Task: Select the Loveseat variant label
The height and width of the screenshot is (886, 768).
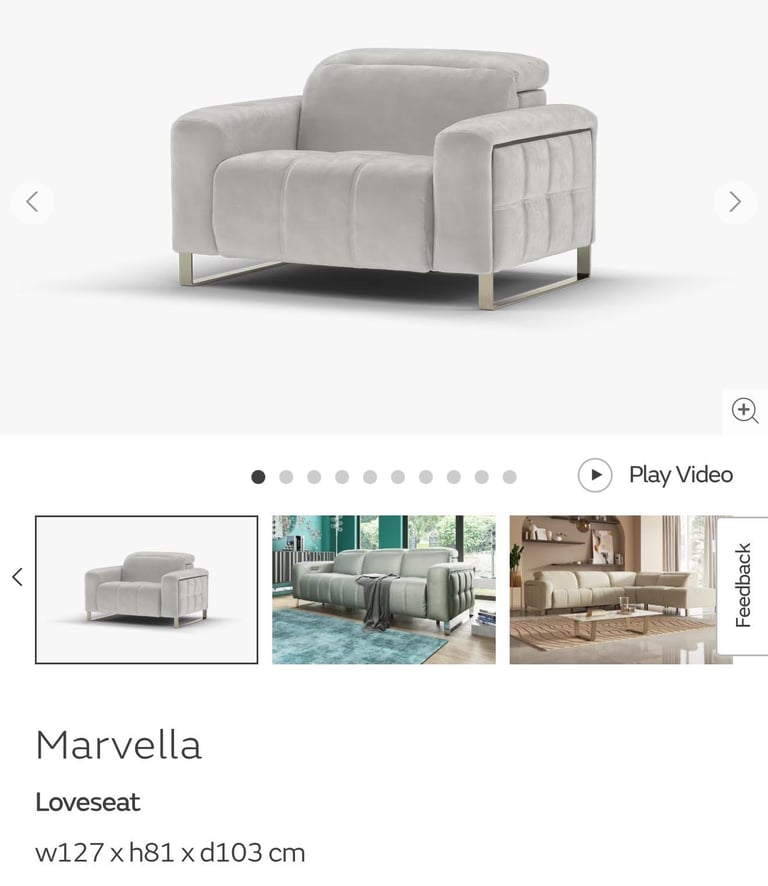Action: coord(88,802)
